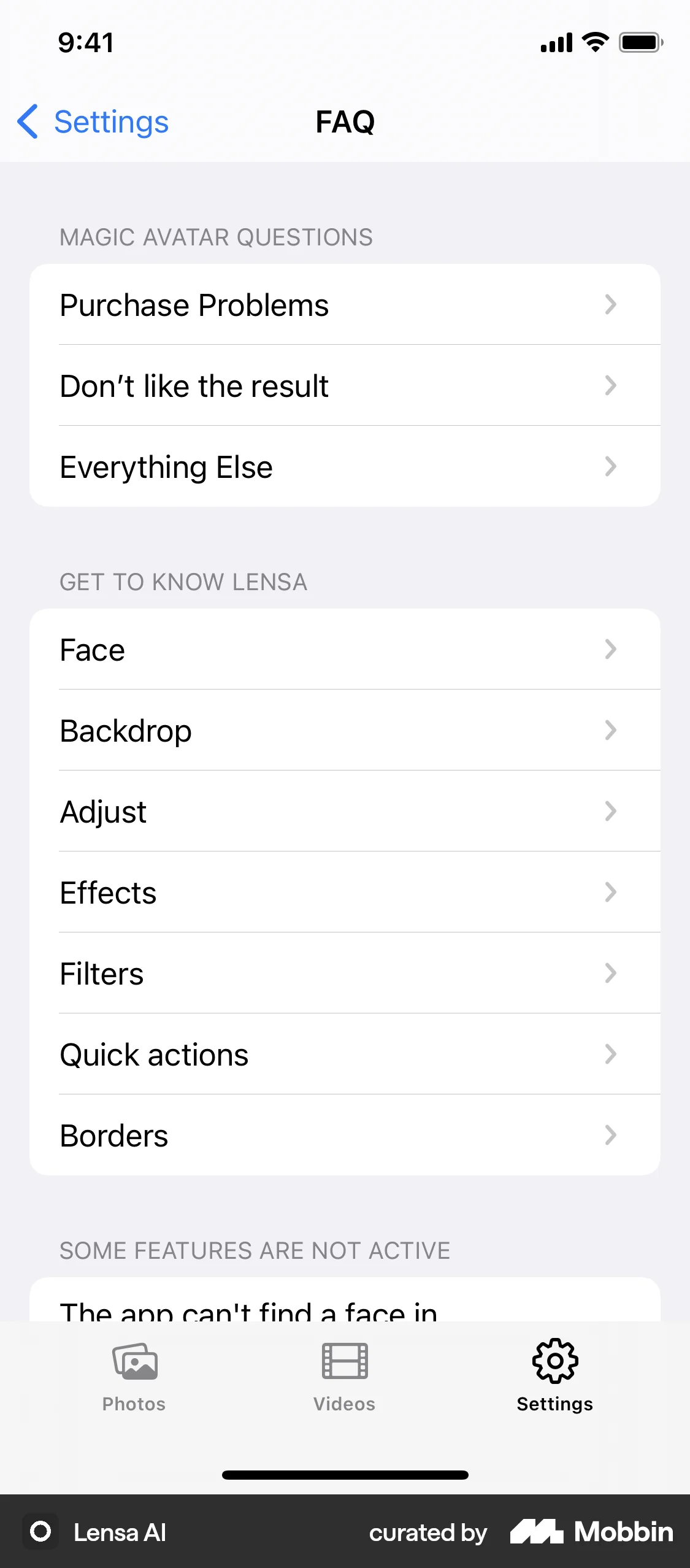Open the Backdrop FAQ topic

point(345,731)
